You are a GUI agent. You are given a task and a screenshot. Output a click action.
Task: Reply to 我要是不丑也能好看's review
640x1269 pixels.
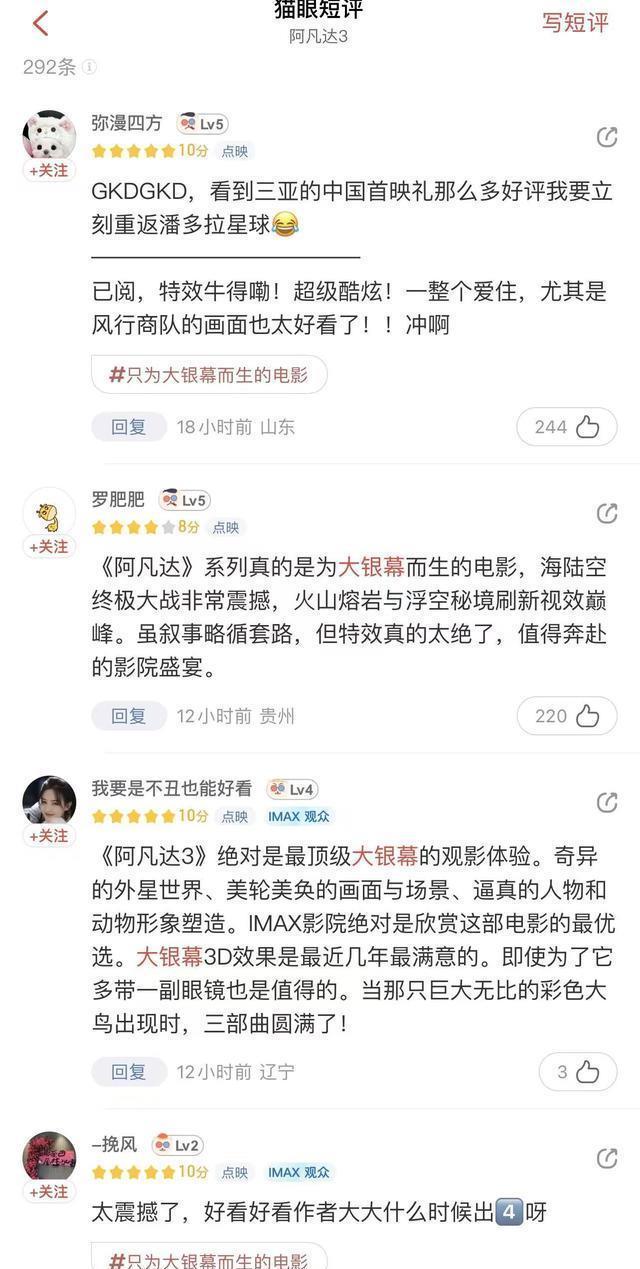[129, 1072]
